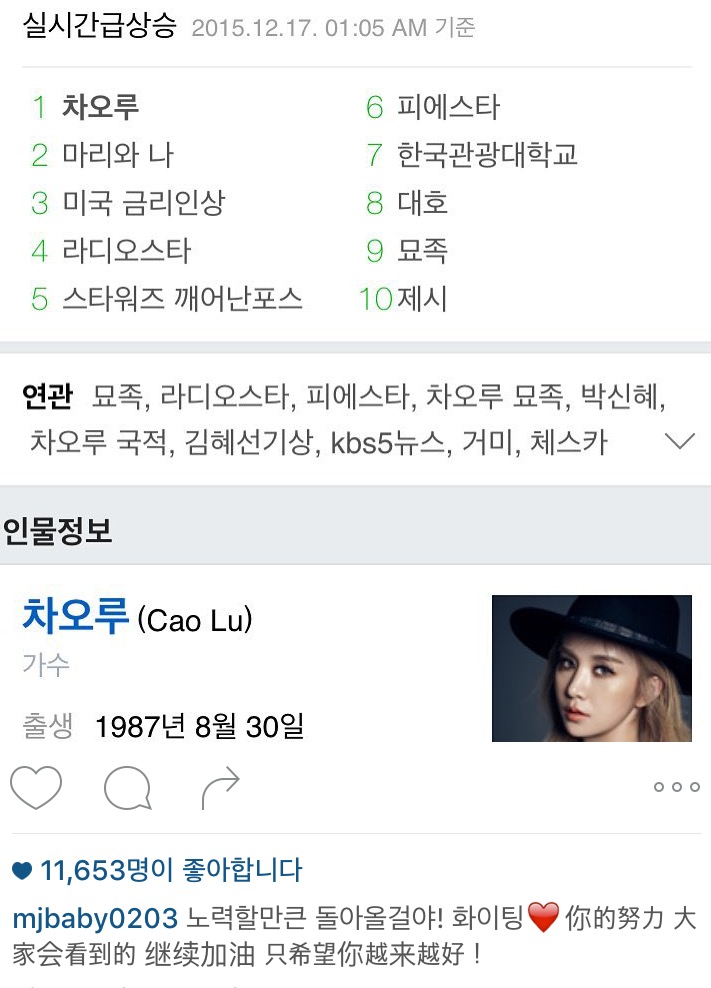
Task: Open the three-dot more options menu
Action: point(676,787)
